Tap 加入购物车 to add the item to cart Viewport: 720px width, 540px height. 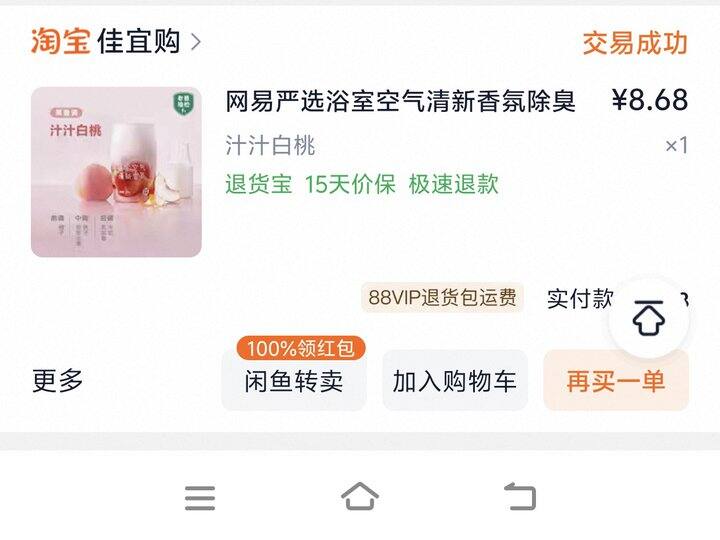pyautogui.click(x=455, y=381)
